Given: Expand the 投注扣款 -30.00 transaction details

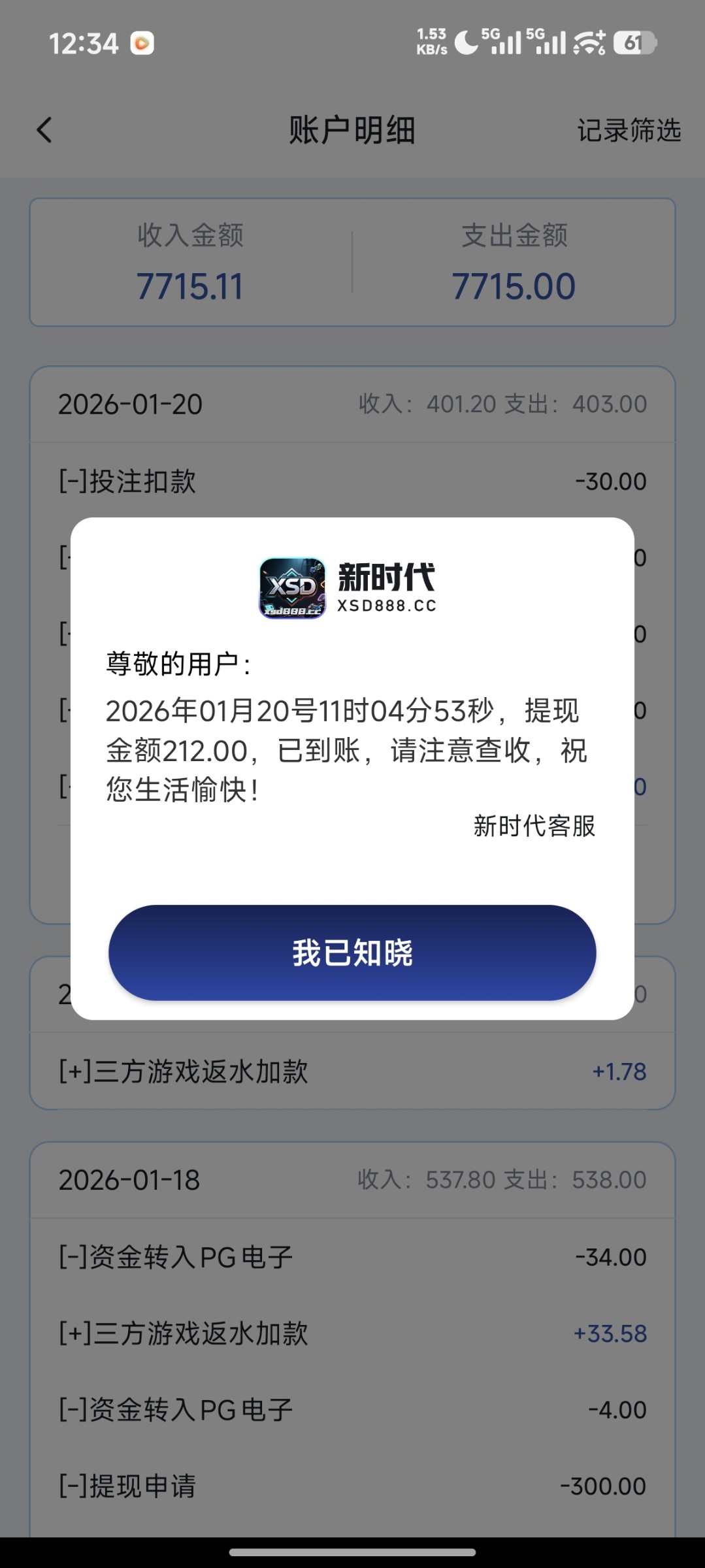Looking at the screenshot, I should [352, 480].
